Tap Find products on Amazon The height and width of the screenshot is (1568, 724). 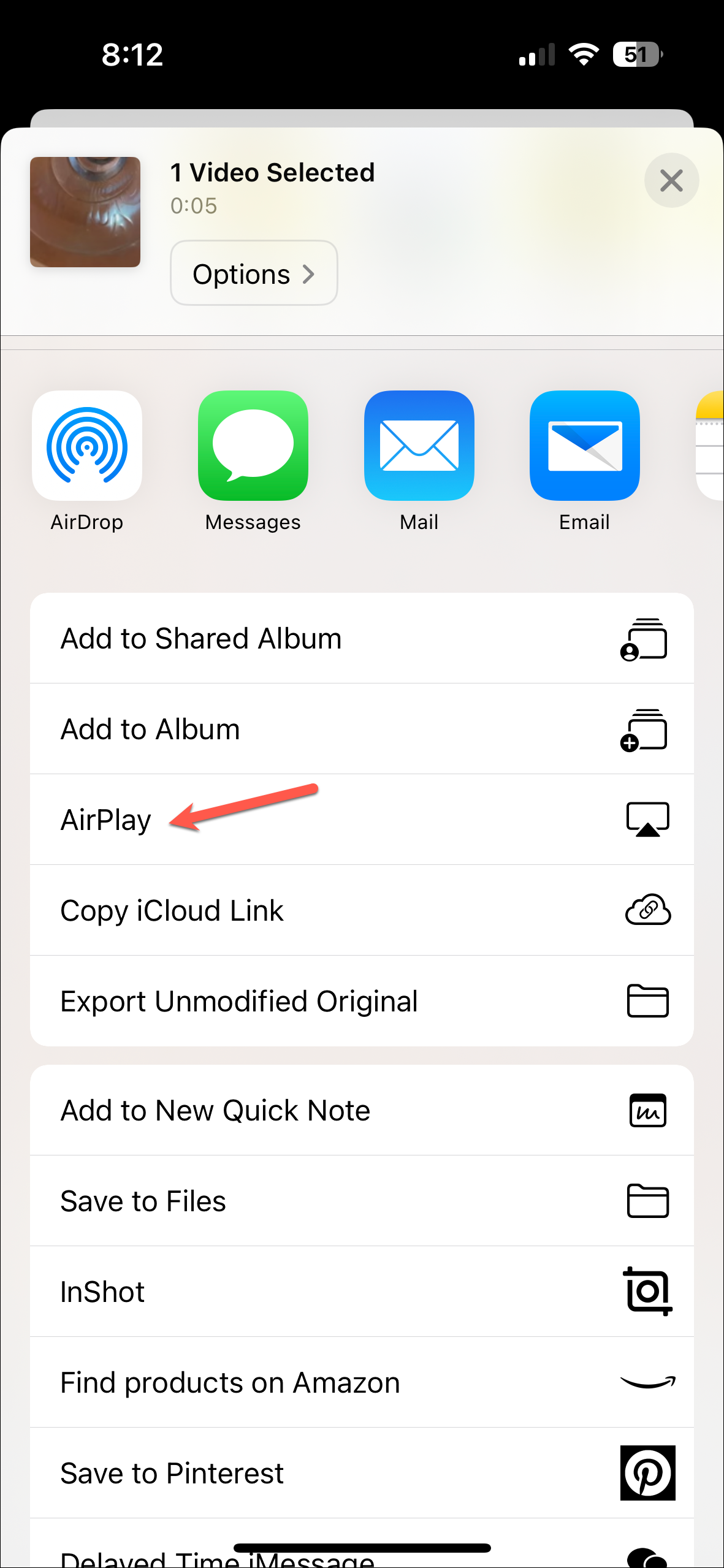point(362,1382)
